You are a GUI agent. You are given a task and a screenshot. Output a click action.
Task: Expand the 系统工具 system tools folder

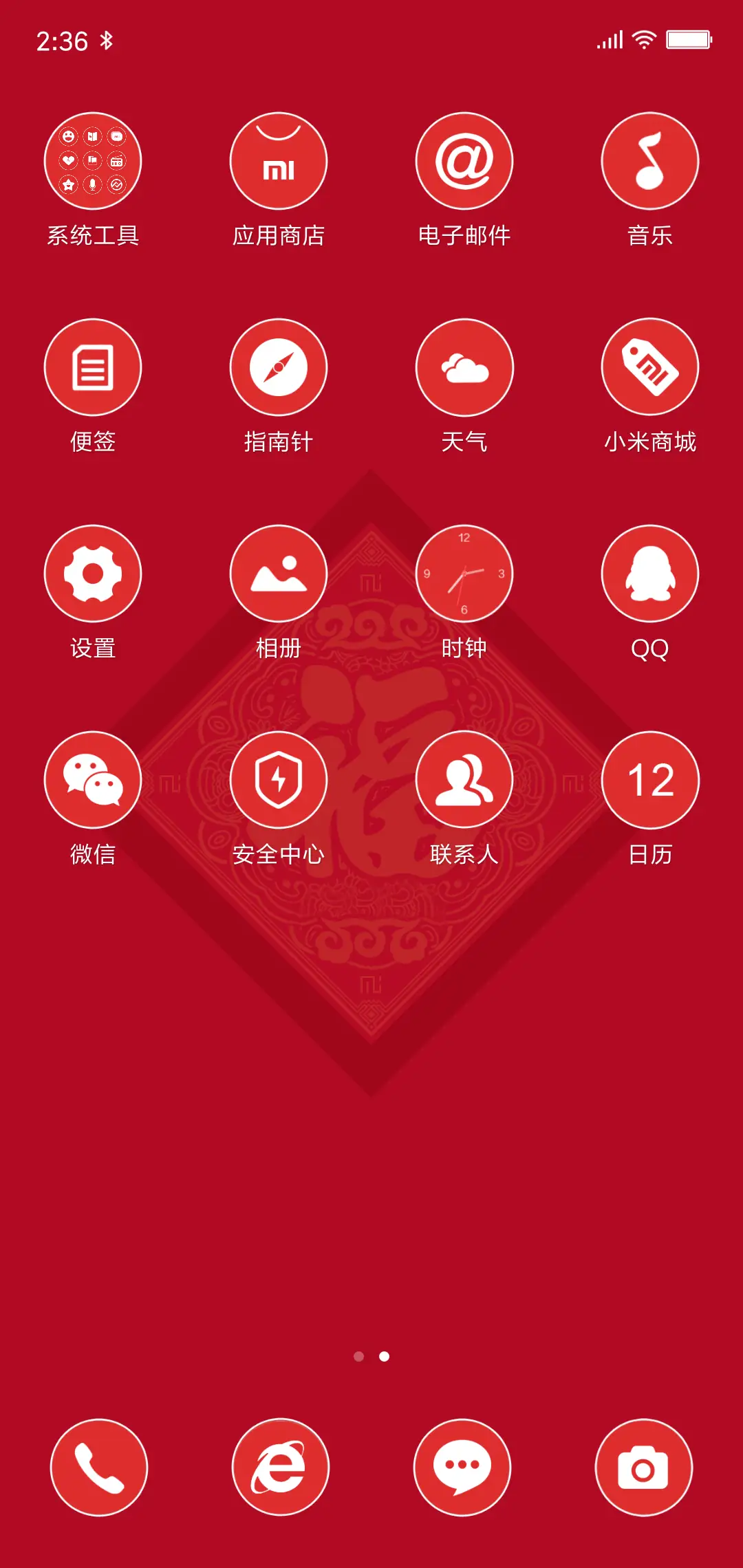(93, 161)
